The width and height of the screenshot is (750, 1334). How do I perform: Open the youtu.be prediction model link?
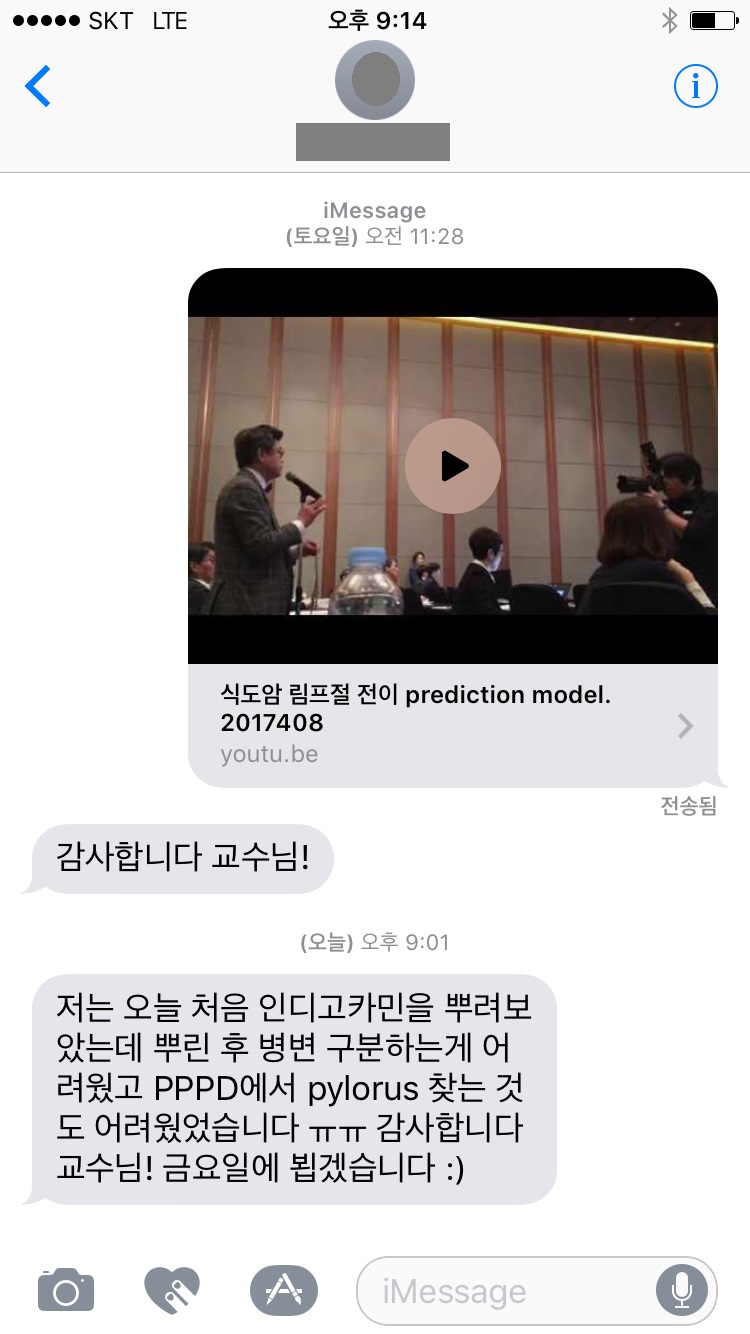[x=453, y=725]
